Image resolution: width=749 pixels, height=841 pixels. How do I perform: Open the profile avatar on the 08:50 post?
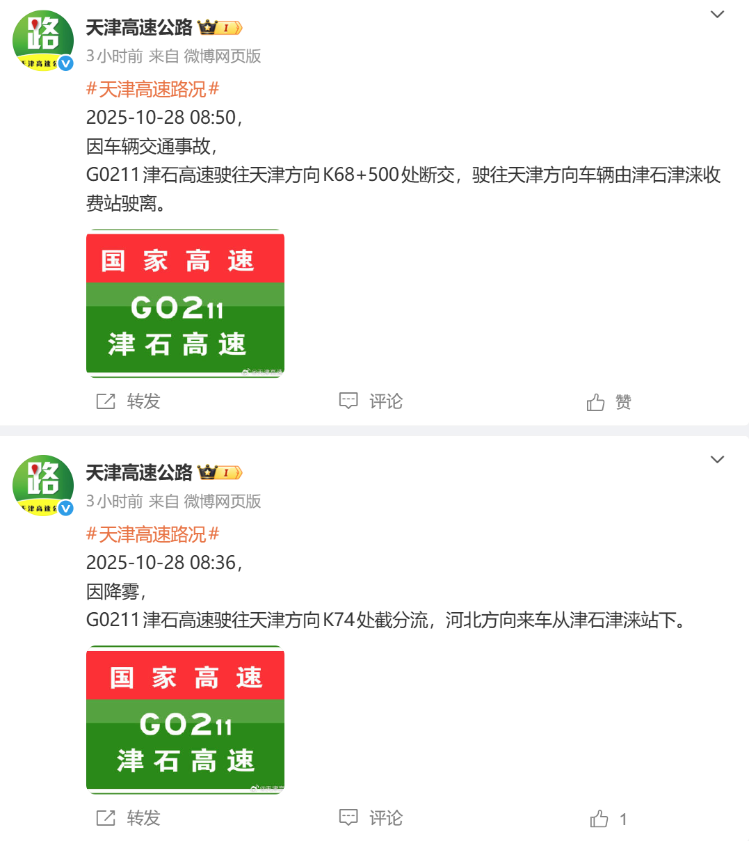point(42,41)
